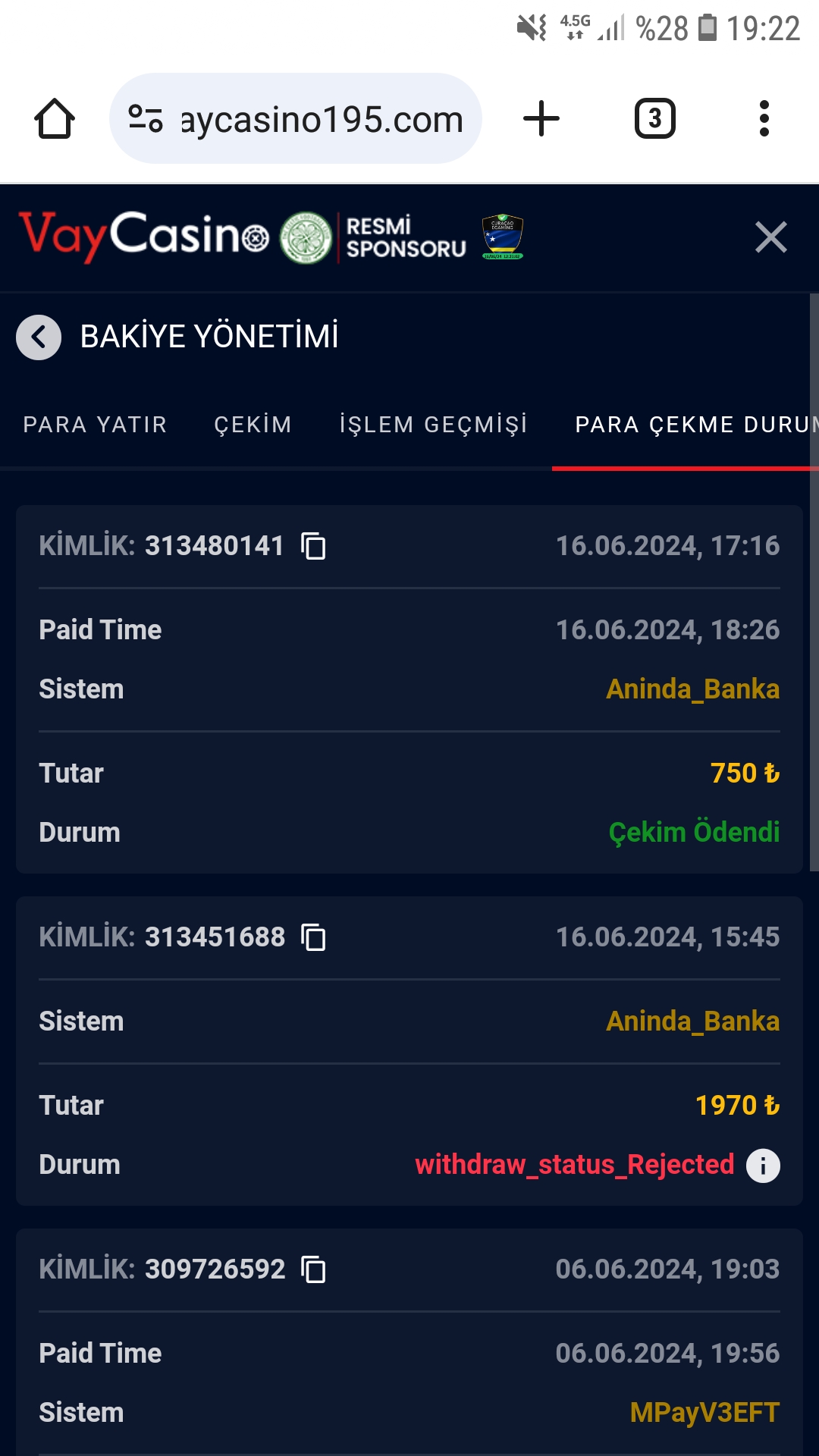
Task: Go to browser home page
Action: (x=55, y=119)
